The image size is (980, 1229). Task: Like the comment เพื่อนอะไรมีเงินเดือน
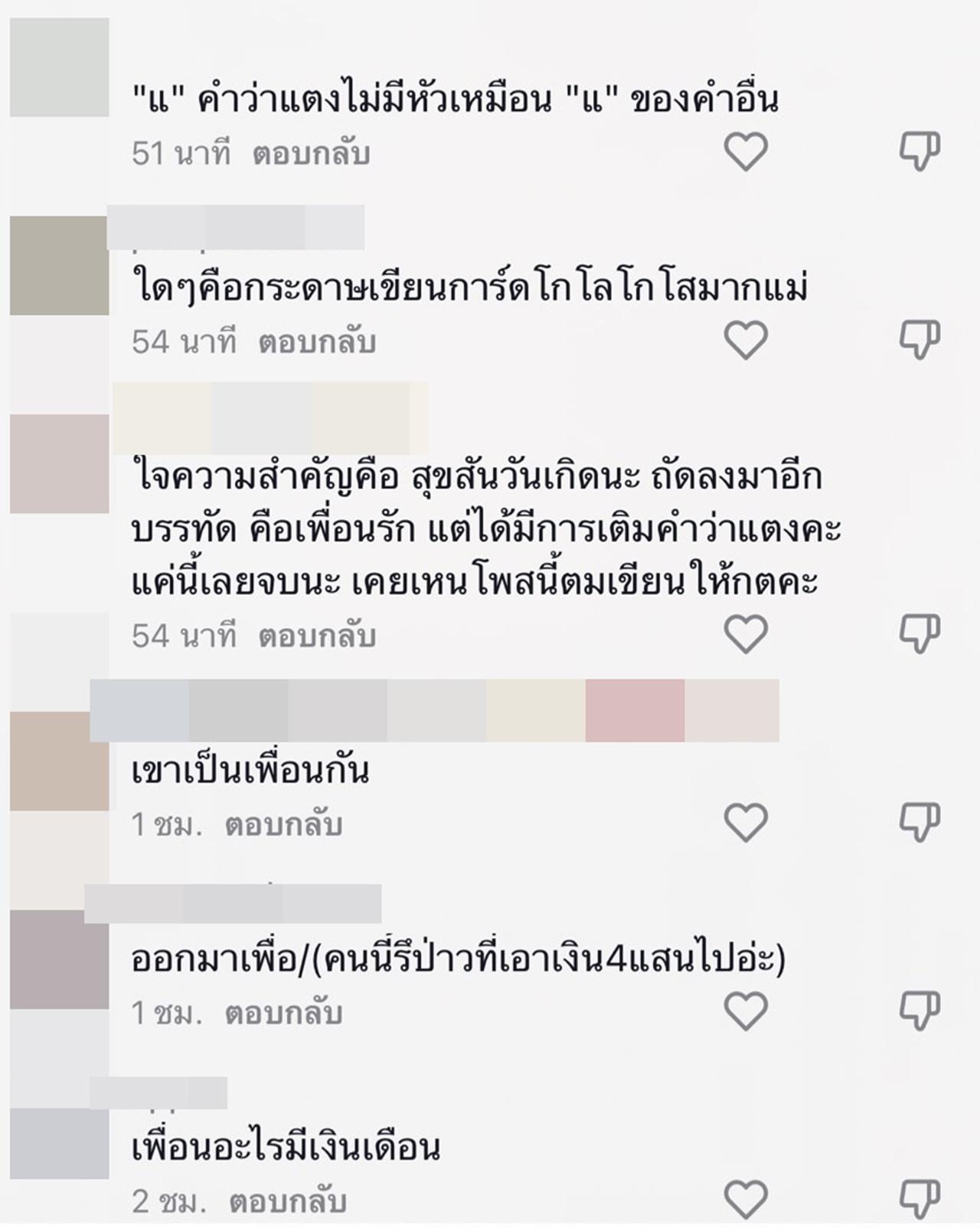746,1200
